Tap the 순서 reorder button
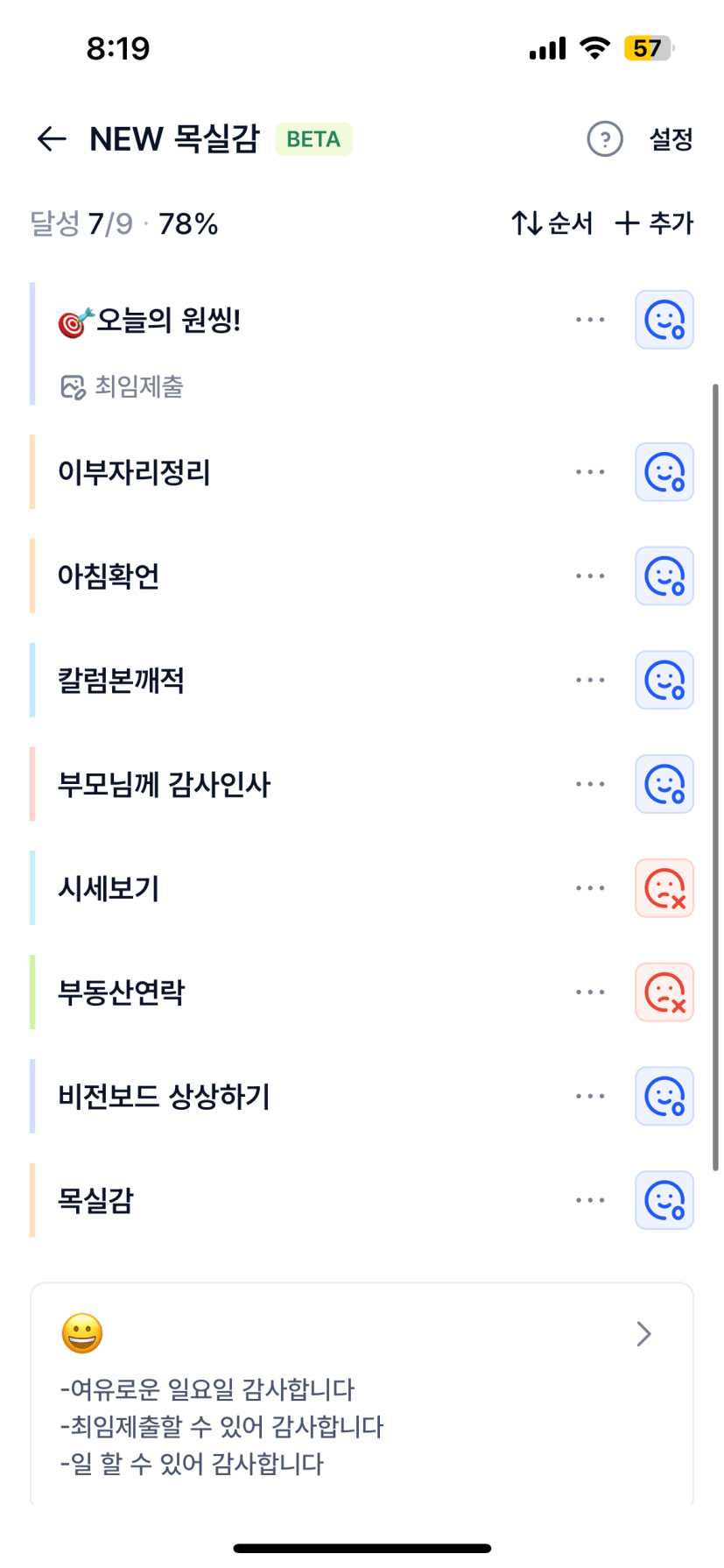 pyautogui.click(x=552, y=223)
